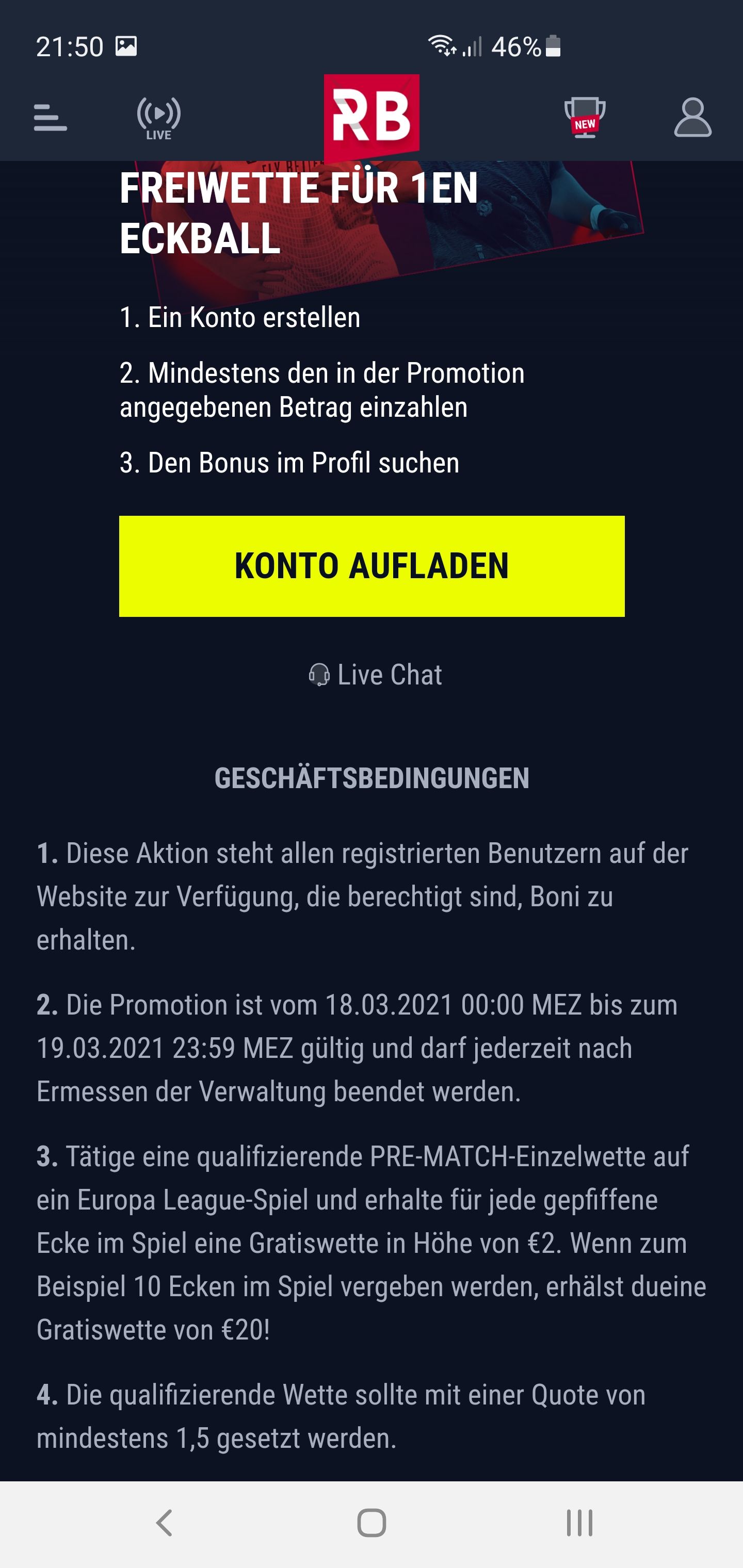Go back using the system back button
Viewport: 743px width, 1568px height.
point(165,1523)
